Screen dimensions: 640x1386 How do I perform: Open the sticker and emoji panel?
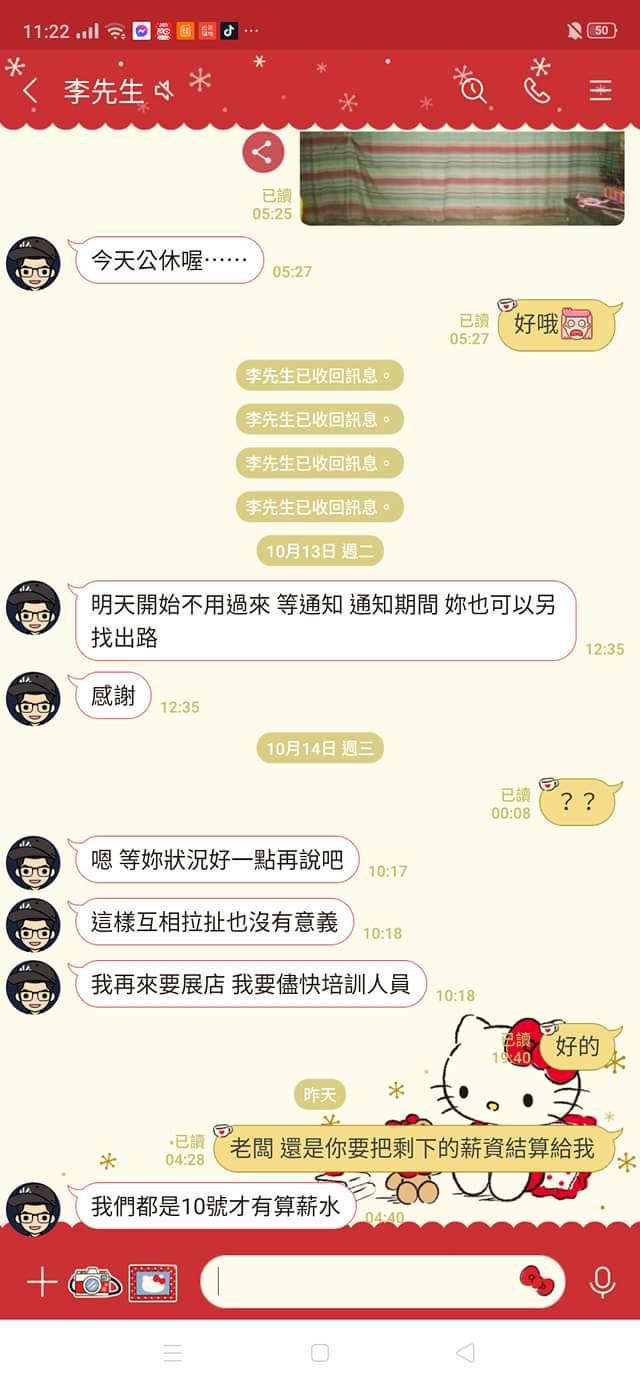(535, 1282)
